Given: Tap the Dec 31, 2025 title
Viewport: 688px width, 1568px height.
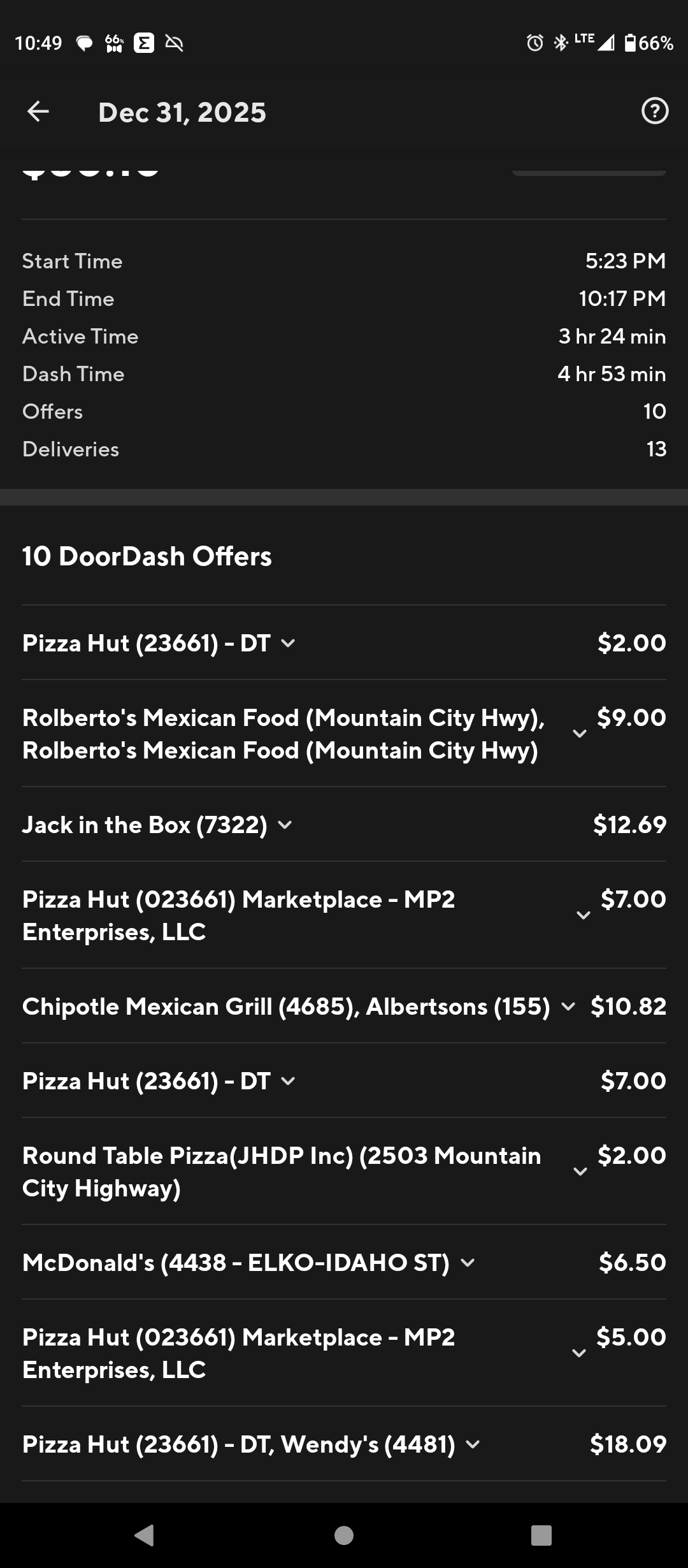Looking at the screenshot, I should tap(182, 112).
